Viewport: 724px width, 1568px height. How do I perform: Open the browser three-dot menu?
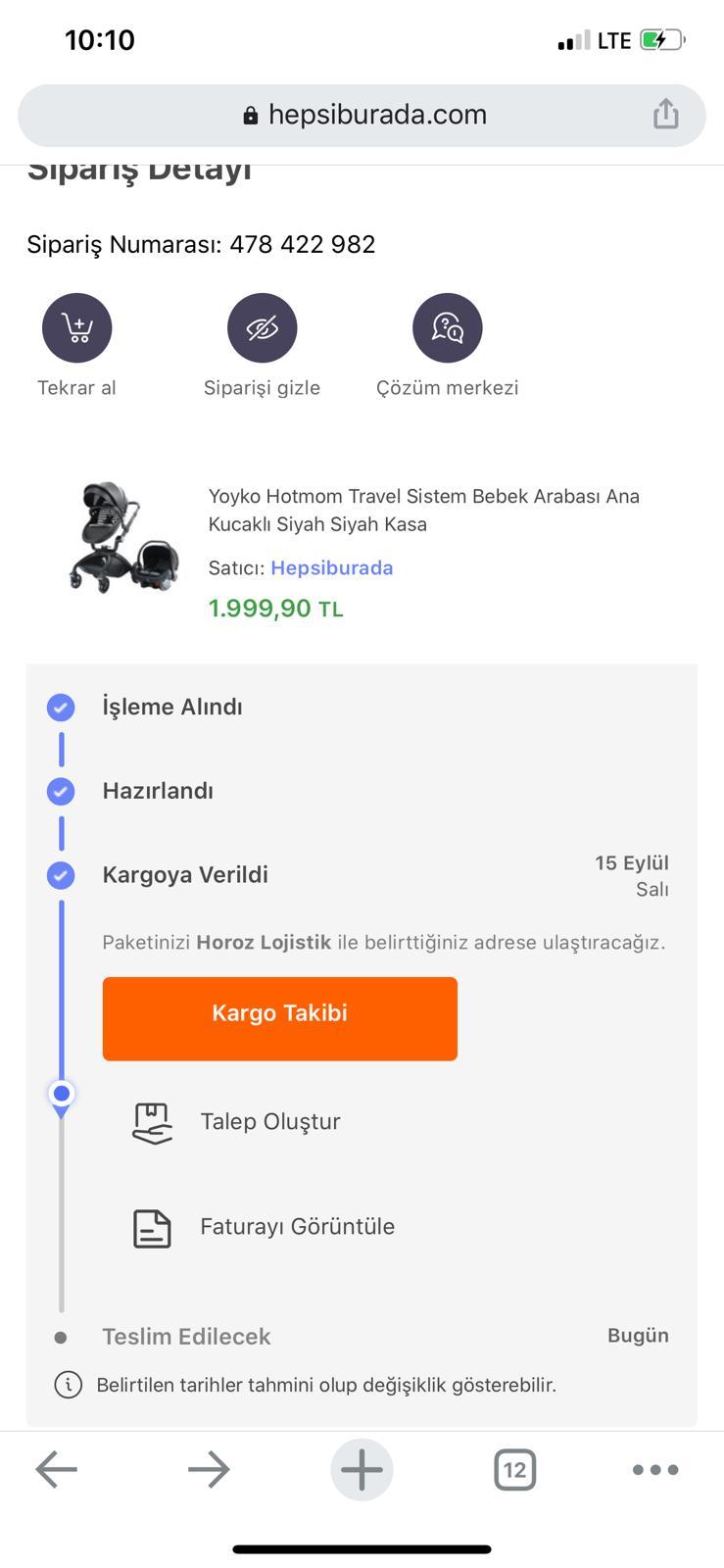pos(655,1469)
